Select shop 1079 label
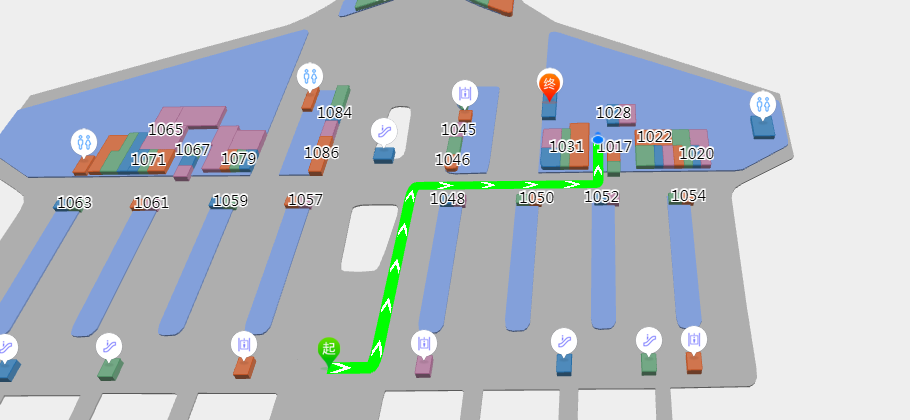The image size is (910, 420). click(x=238, y=158)
